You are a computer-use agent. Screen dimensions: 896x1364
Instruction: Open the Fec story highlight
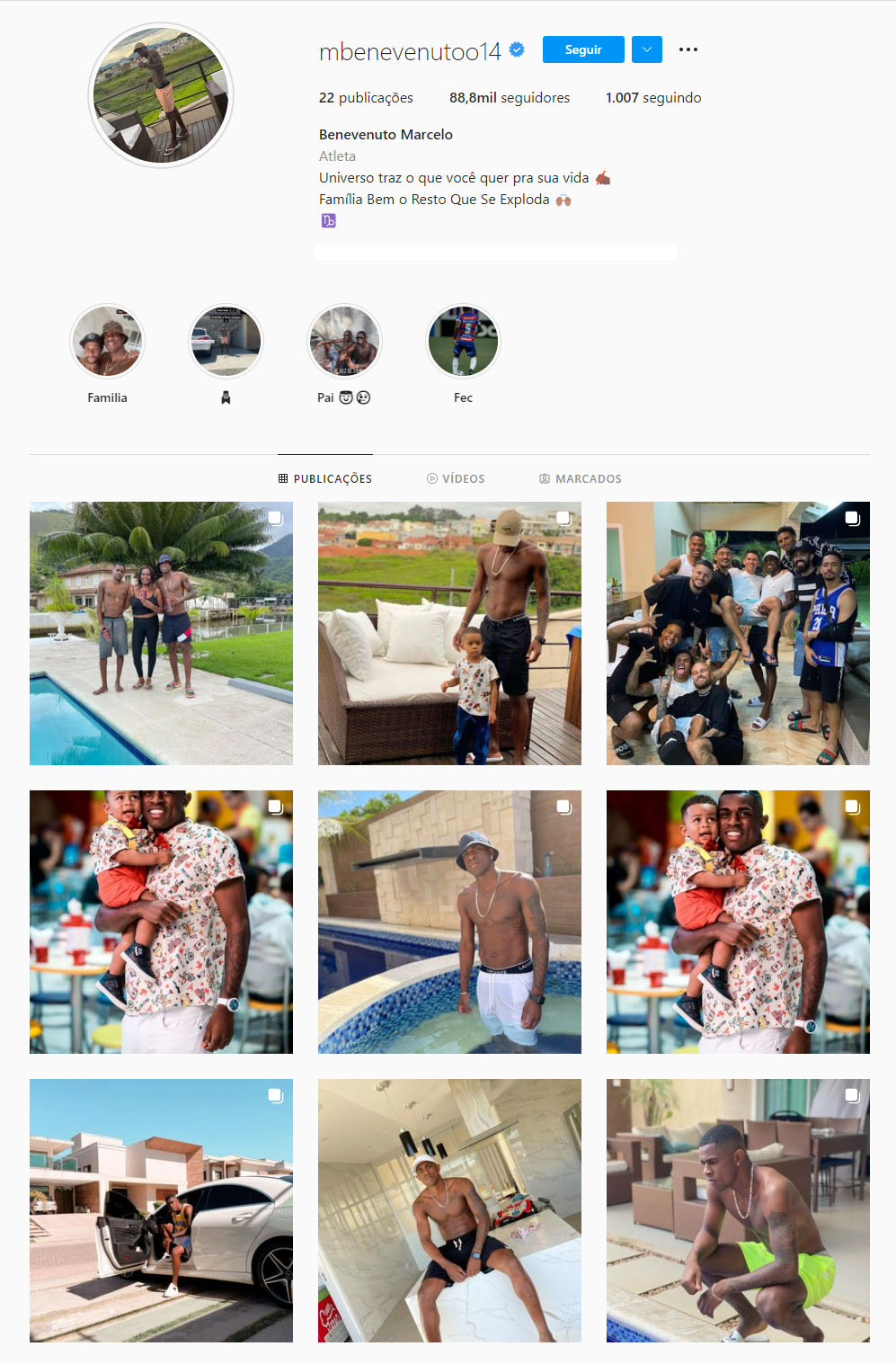[463, 342]
